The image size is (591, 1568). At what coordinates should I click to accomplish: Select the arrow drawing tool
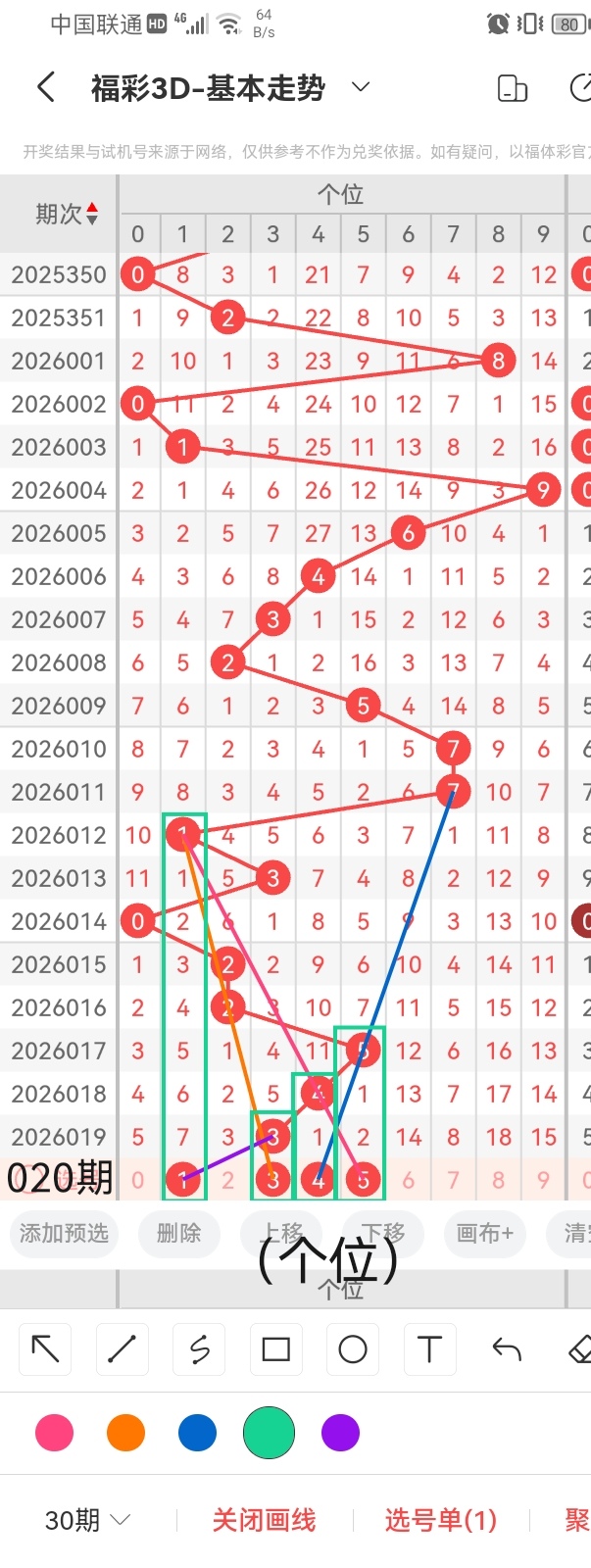click(45, 1349)
